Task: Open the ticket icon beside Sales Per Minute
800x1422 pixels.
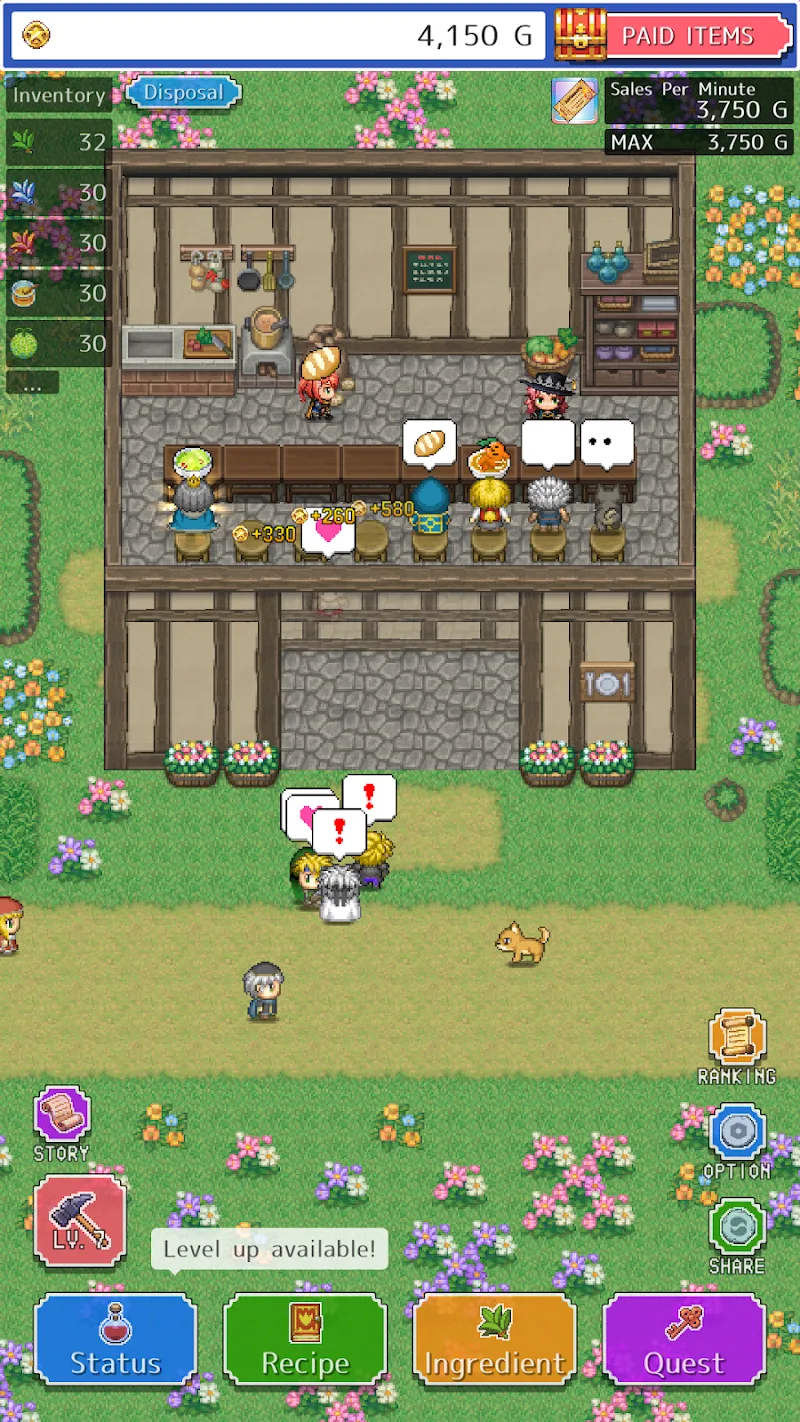Action: click(575, 101)
